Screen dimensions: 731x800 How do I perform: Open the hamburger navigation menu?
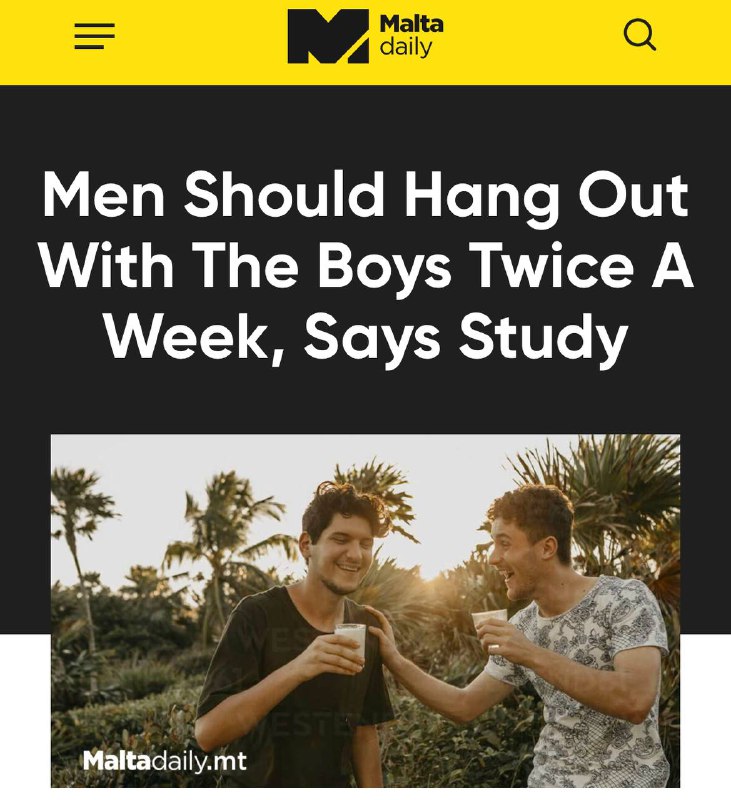94,37
